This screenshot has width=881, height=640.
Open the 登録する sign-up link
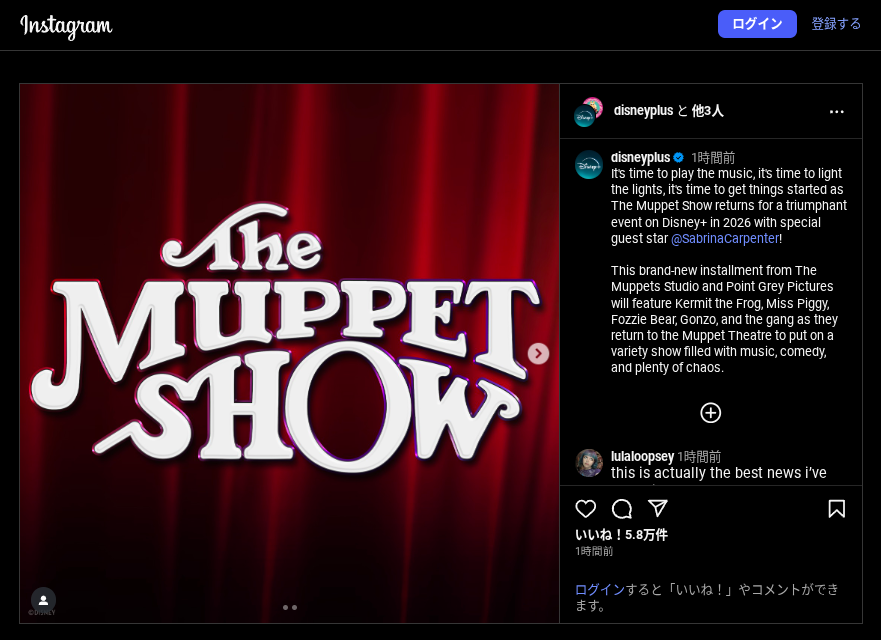pos(836,24)
